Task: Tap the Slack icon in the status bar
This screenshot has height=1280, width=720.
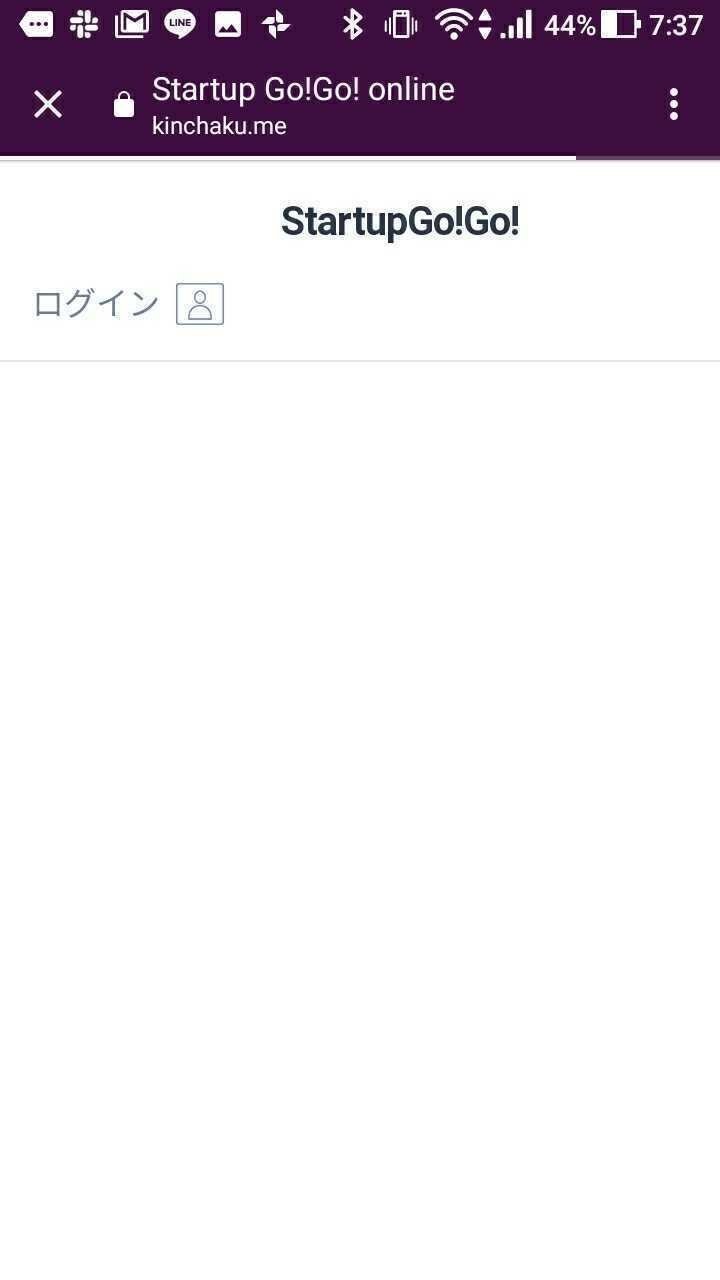Action: (x=84, y=23)
